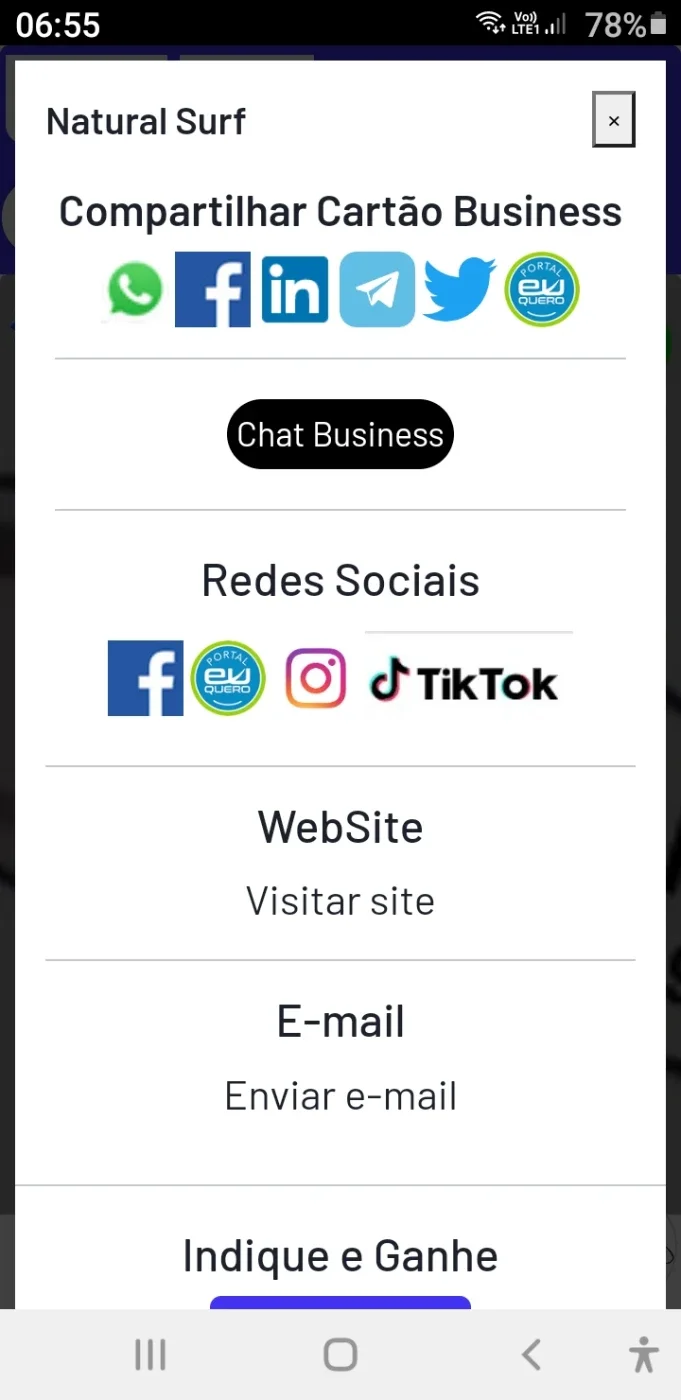Viewport: 681px width, 1400px height.
Task: Open Facebook page under Redes Sociais
Action: pos(145,678)
